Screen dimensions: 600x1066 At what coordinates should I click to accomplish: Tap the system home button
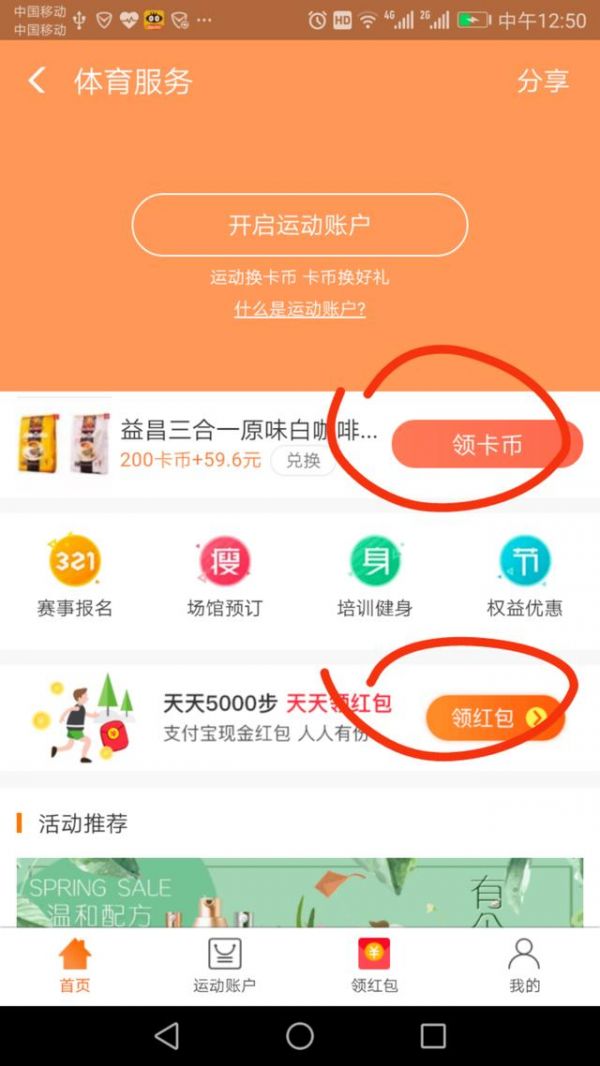click(300, 1036)
